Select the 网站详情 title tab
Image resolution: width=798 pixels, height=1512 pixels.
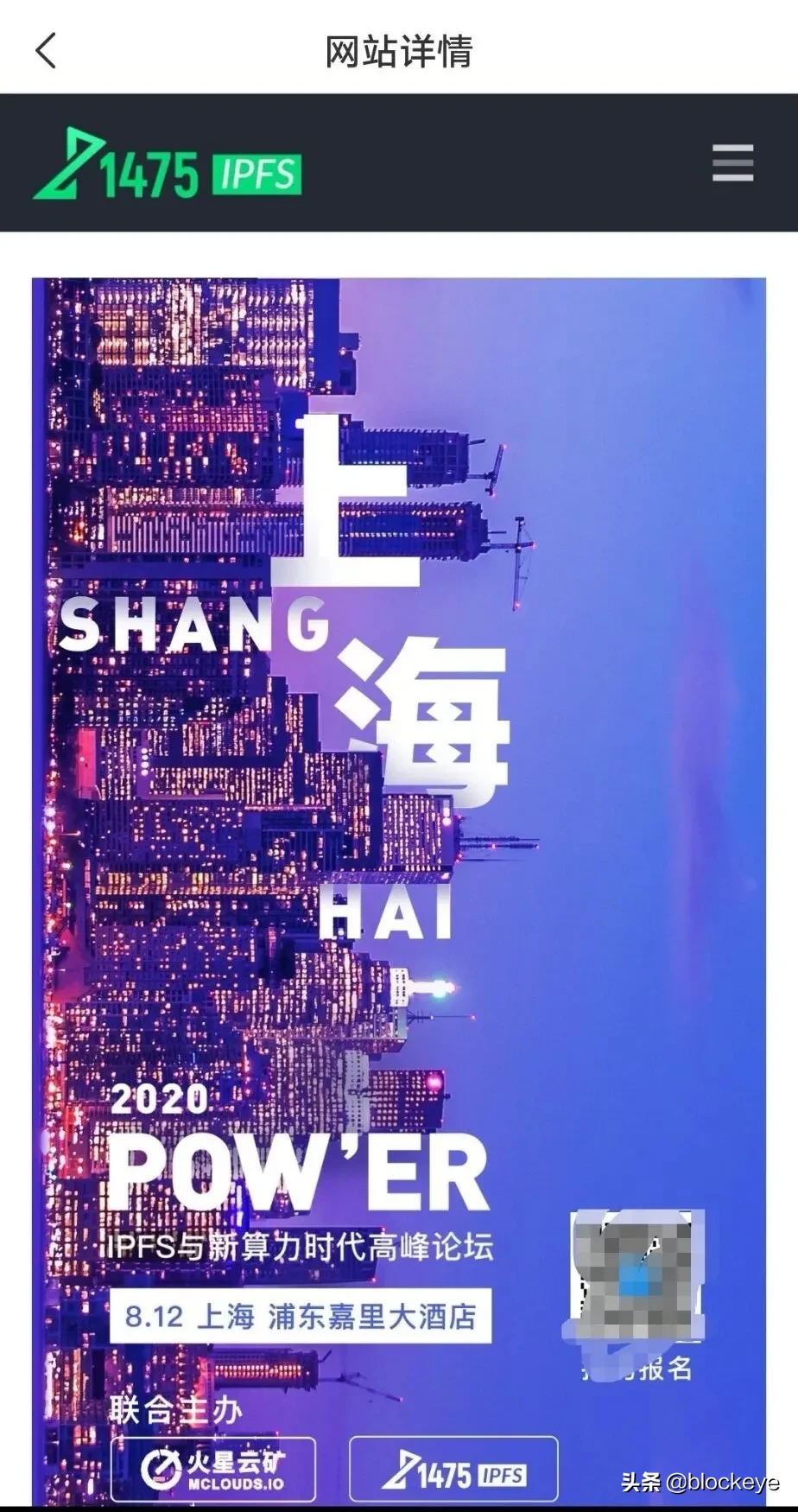[x=399, y=49]
